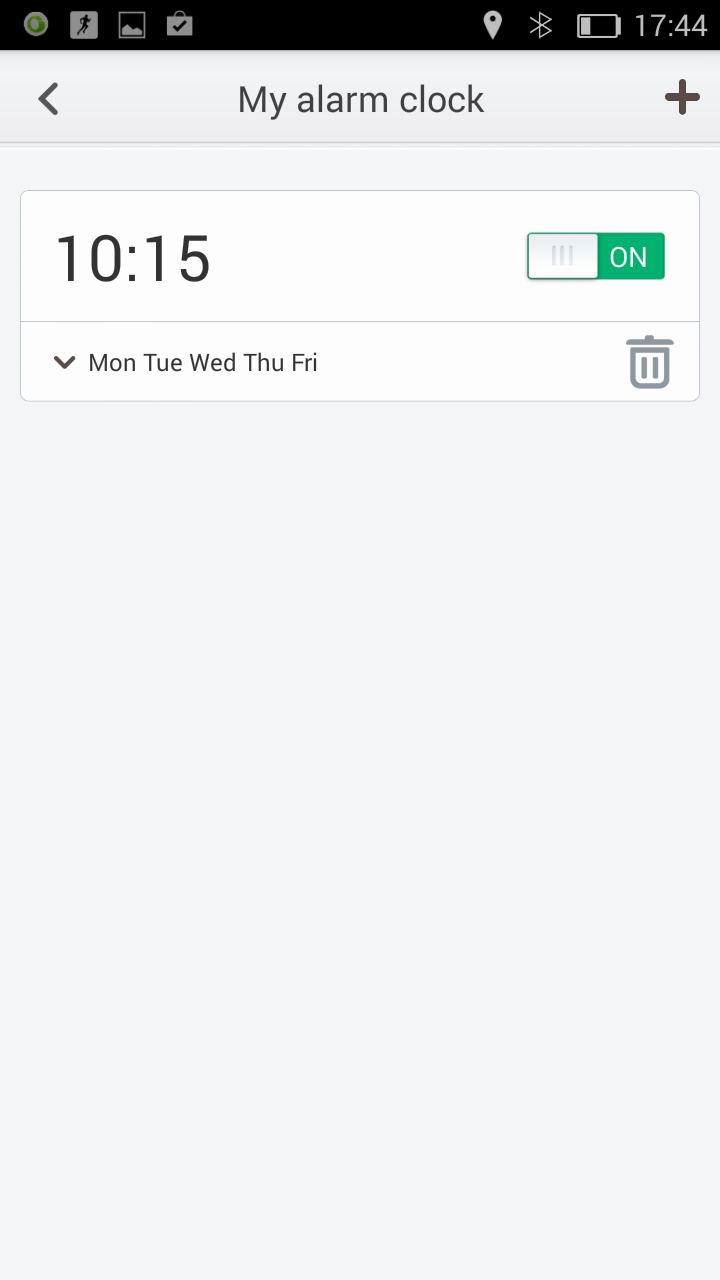Expand the Mon Tue Wed Thu Fri chevron
The image size is (720, 1280).
point(65,362)
